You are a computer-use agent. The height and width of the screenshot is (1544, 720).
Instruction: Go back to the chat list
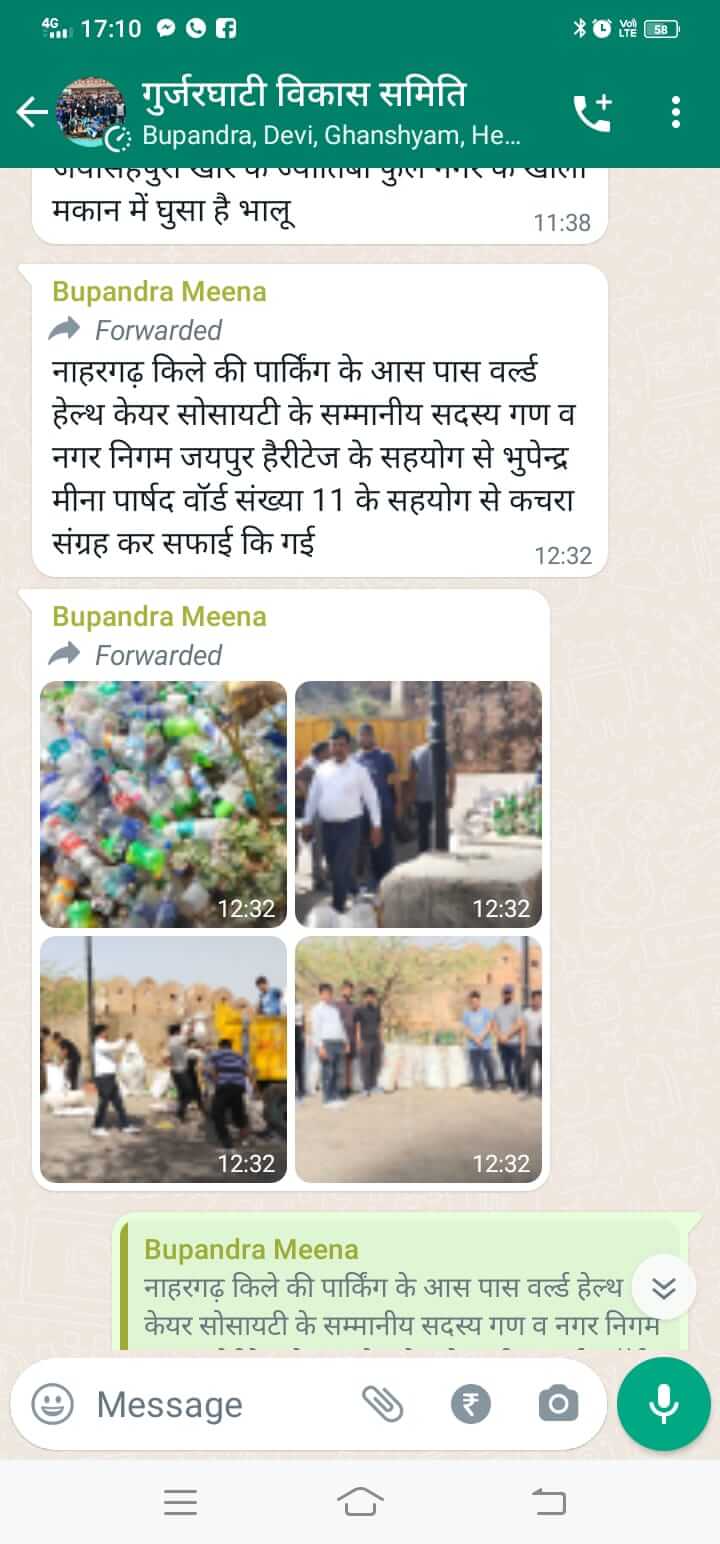click(32, 113)
